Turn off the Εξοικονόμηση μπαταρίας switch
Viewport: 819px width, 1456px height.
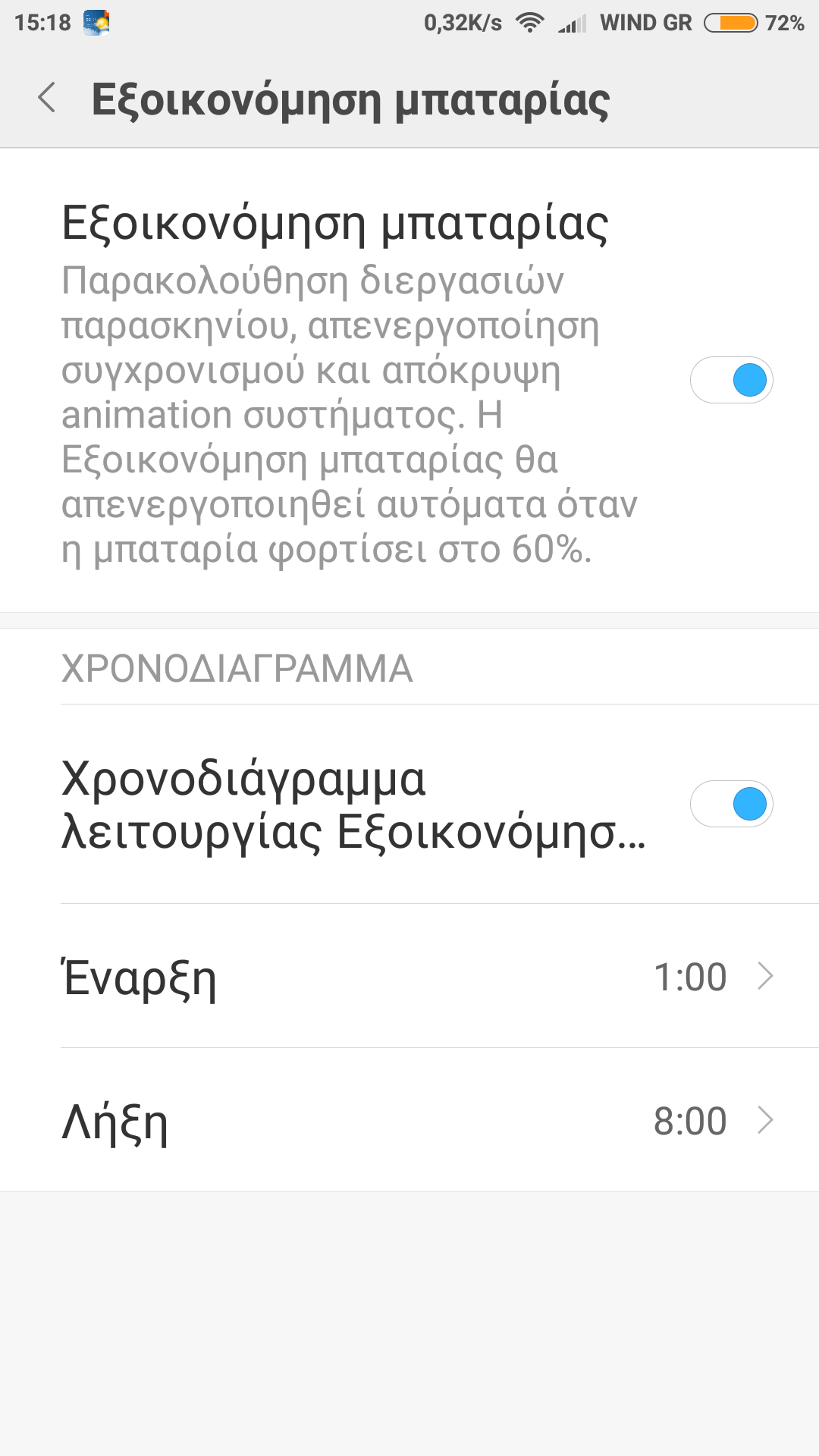tap(731, 380)
